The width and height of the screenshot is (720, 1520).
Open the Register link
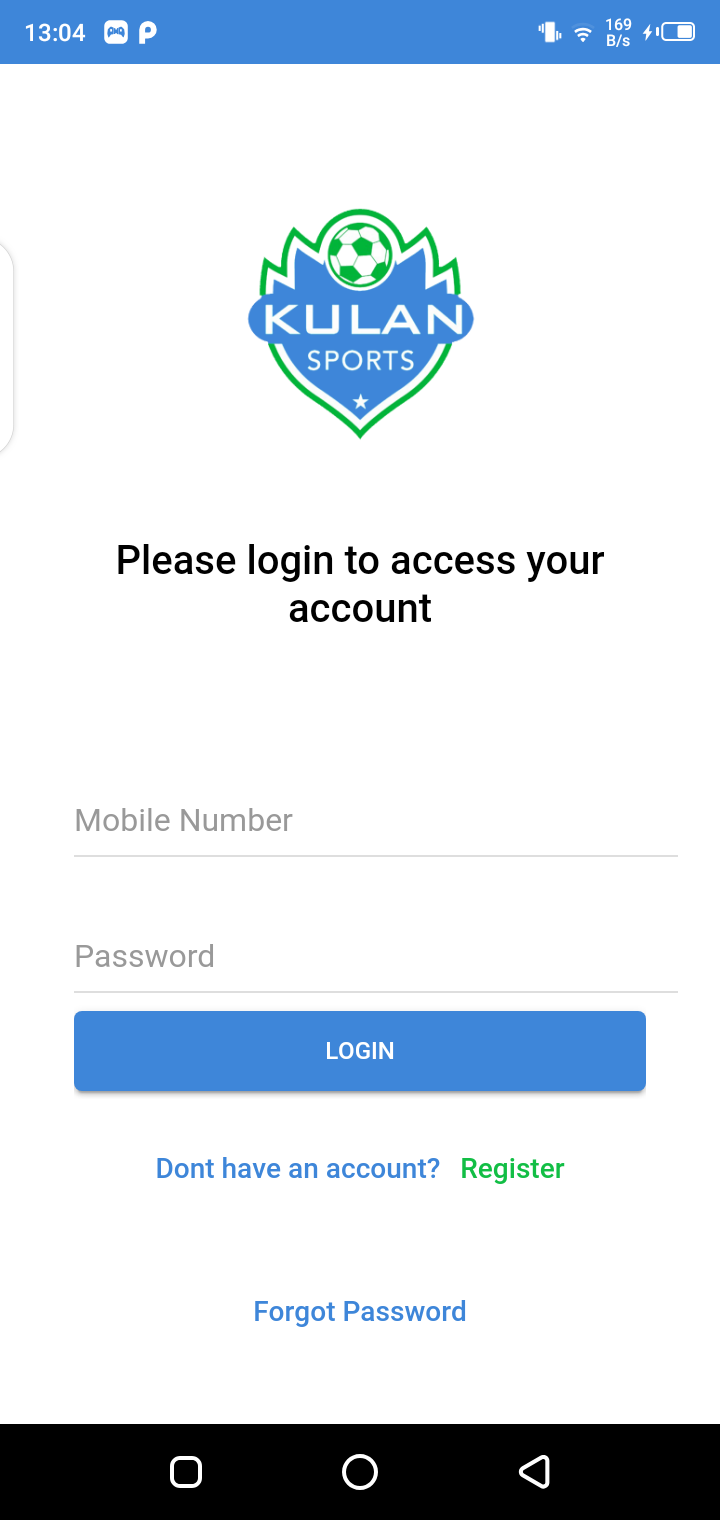coord(512,1169)
